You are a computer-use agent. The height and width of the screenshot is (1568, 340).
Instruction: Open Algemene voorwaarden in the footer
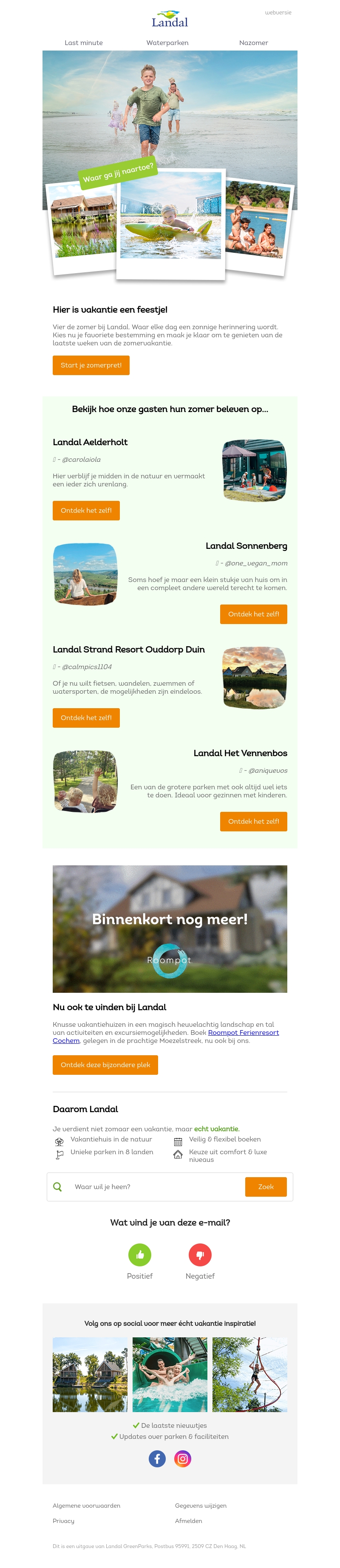pos(87,1505)
